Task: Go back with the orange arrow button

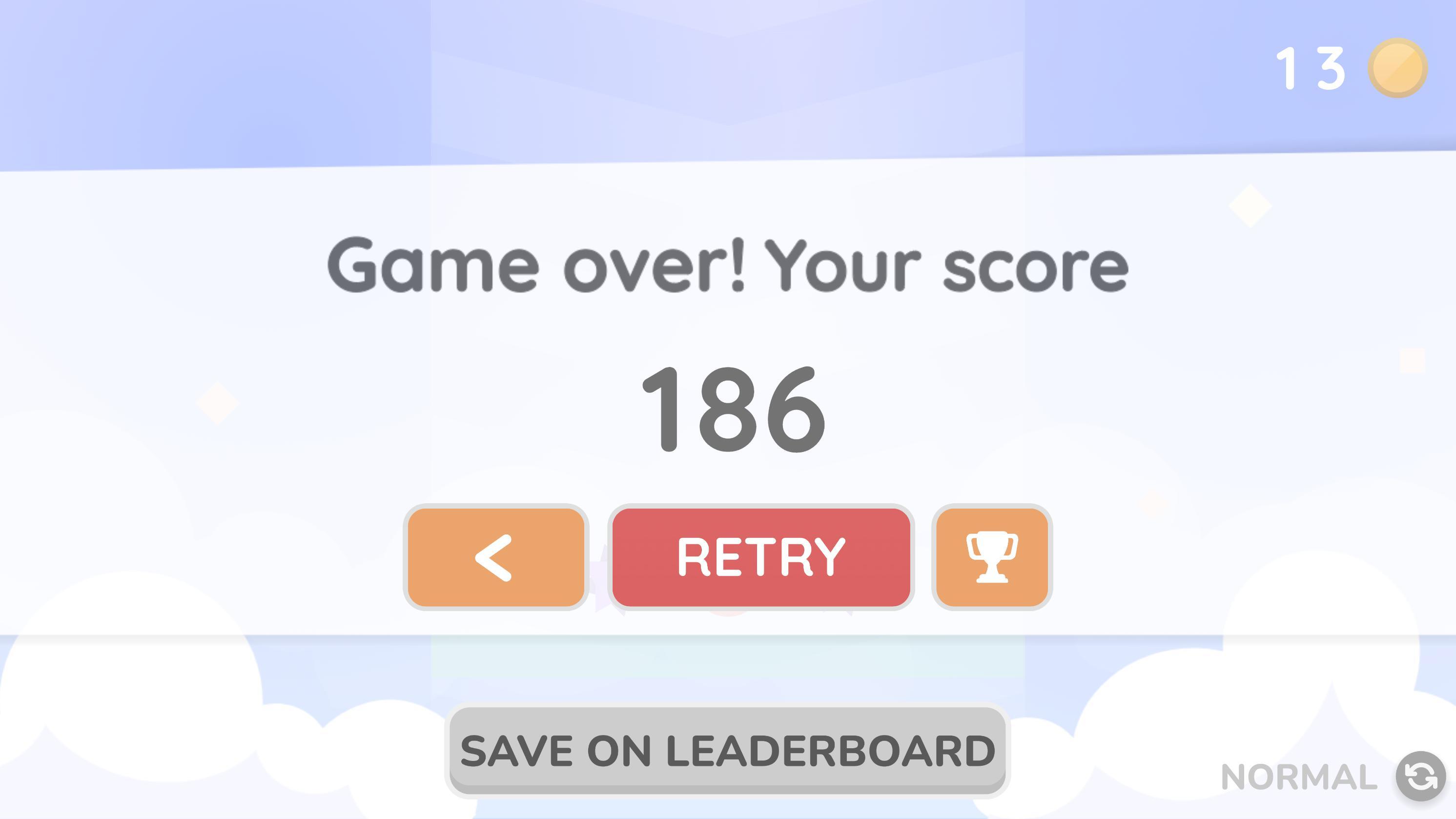Action: click(496, 557)
